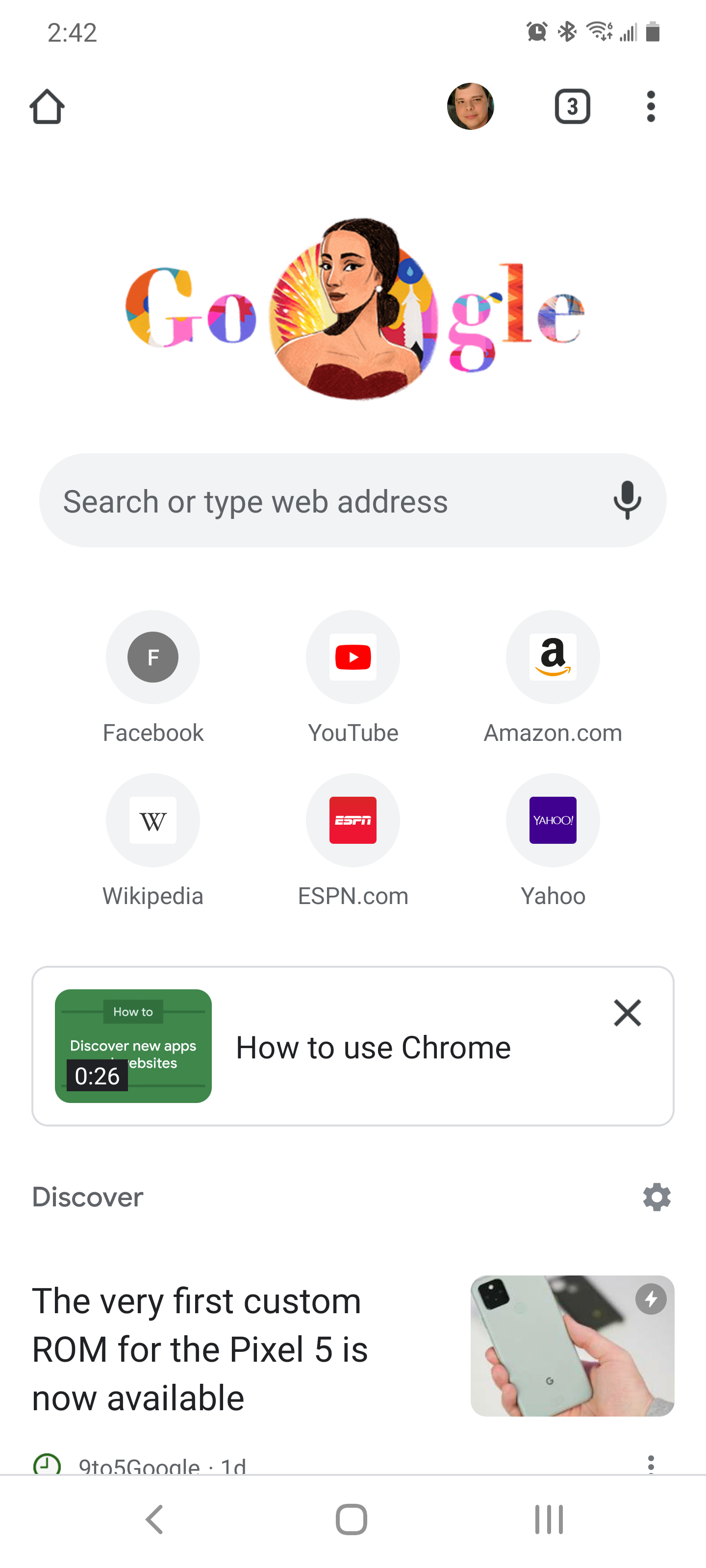The width and height of the screenshot is (706, 1568).
Task: Read the Pixel 5 custom ROM article
Action: click(200, 1349)
